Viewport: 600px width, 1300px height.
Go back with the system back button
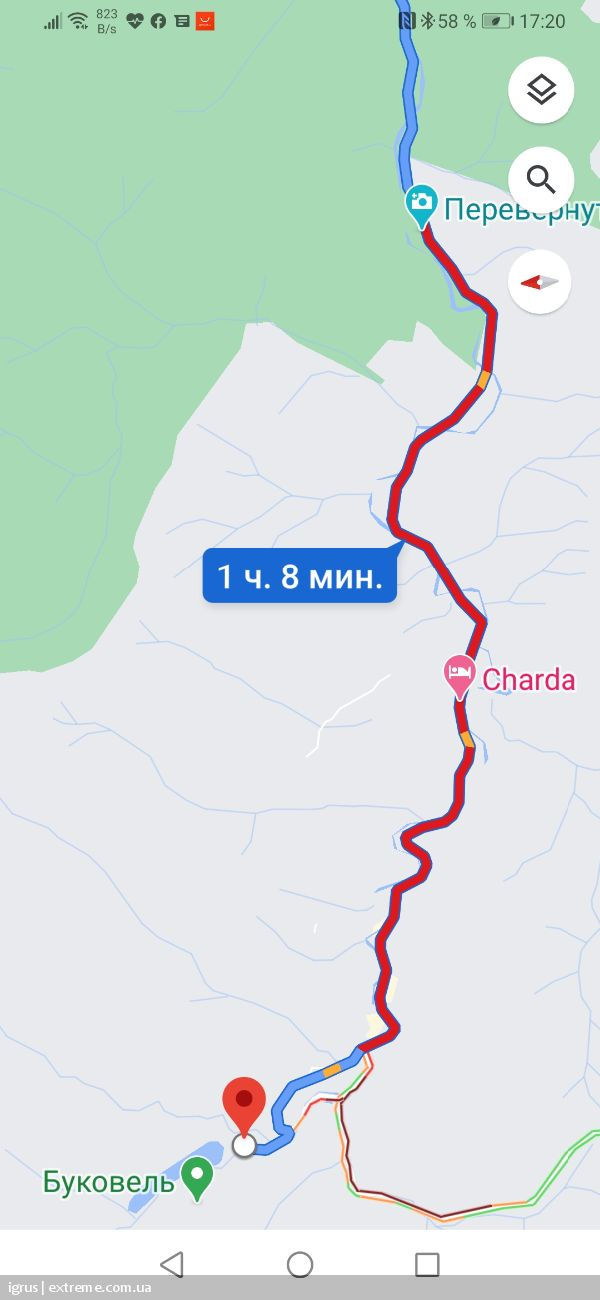click(172, 1264)
